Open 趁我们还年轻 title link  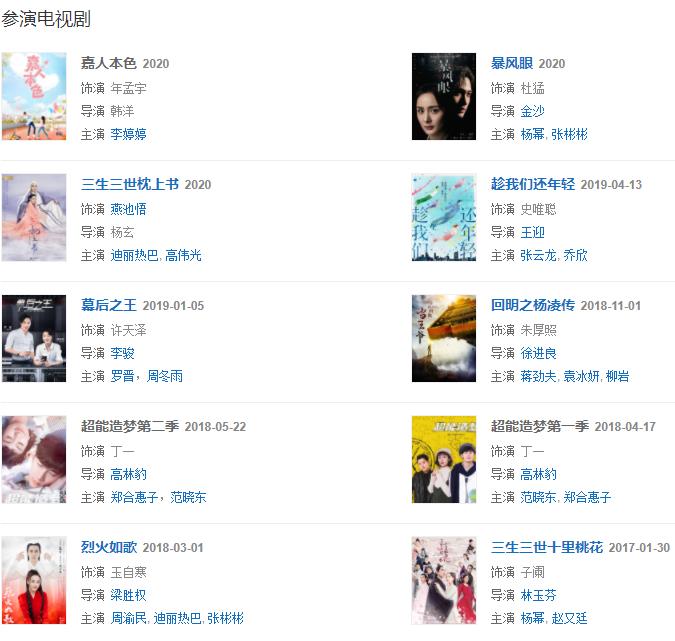532,184
